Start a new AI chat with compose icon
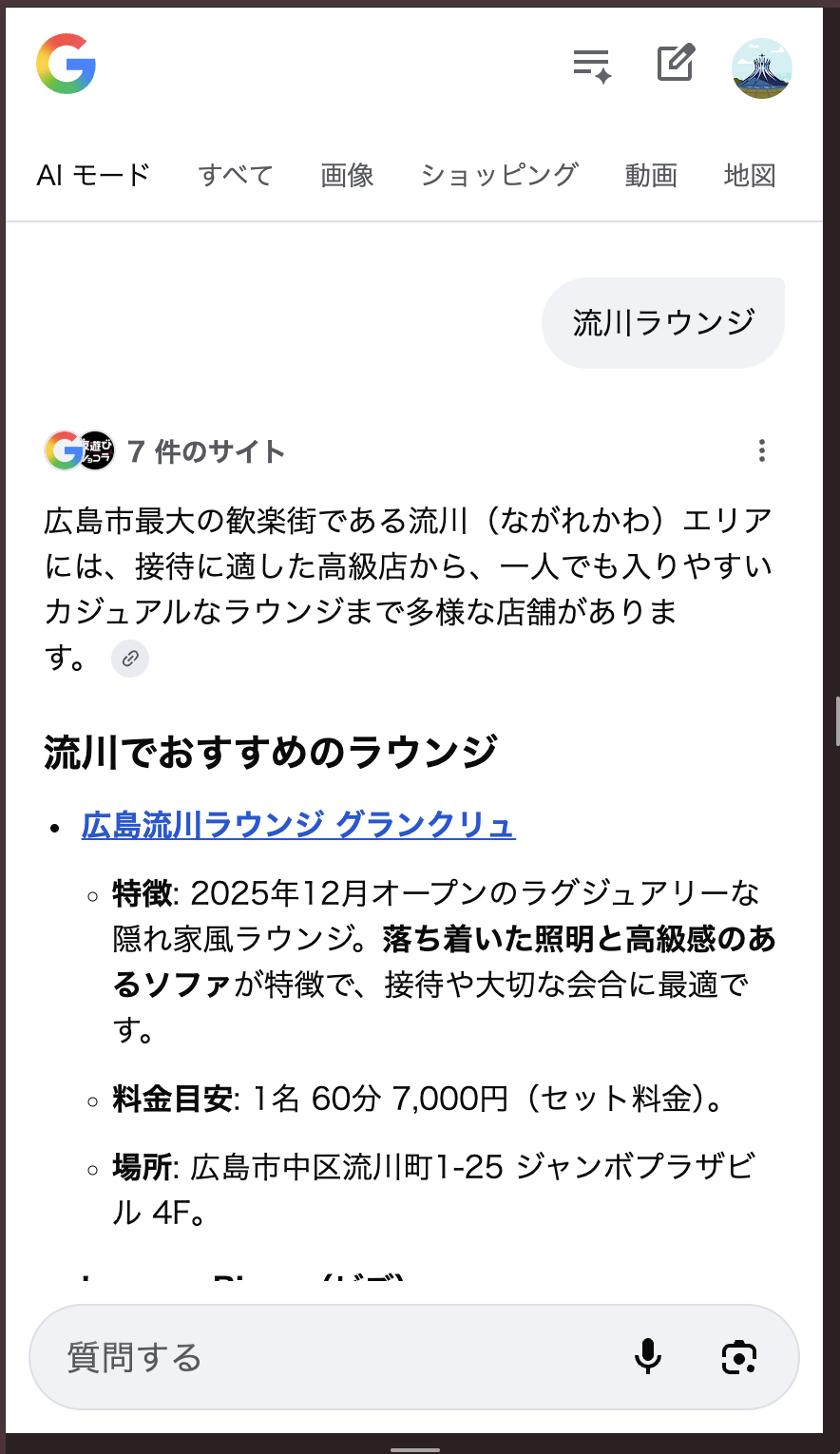 click(x=676, y=65)
